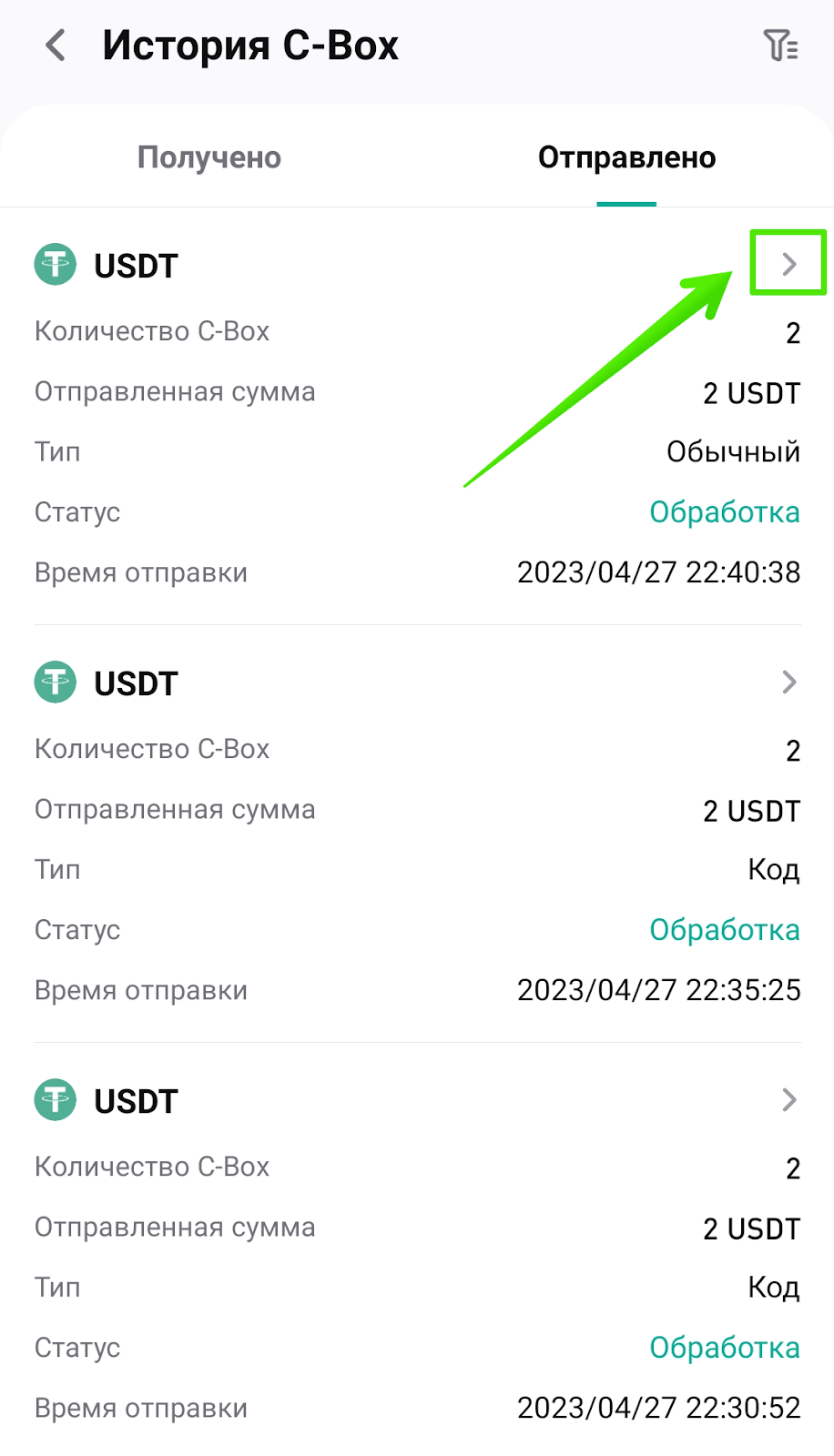Viewport: 834px width, 1456px height.
Task: Switch to the Получено tab
Action: coord(209,157)
